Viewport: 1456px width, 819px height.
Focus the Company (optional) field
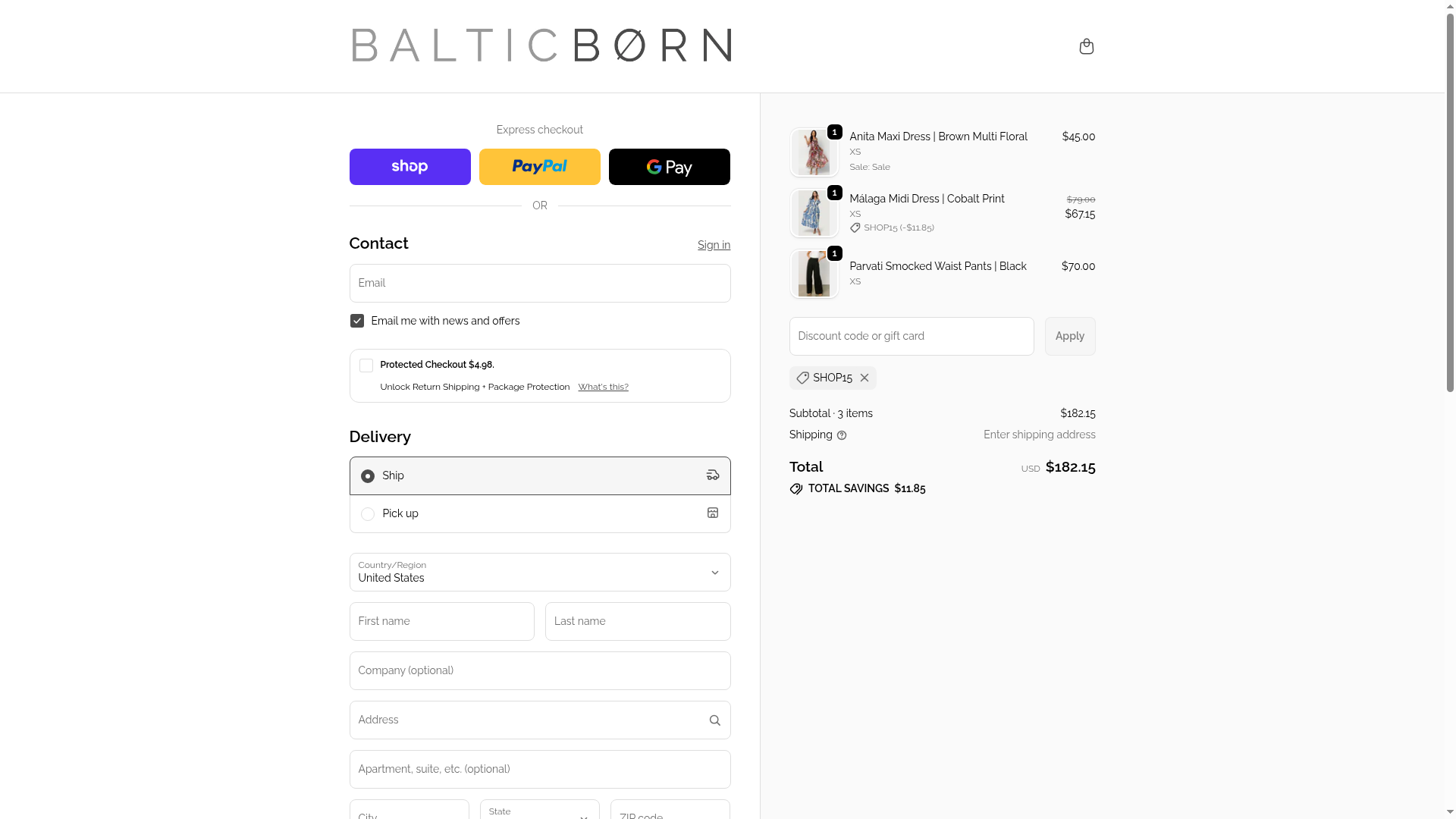click(539, 670)
